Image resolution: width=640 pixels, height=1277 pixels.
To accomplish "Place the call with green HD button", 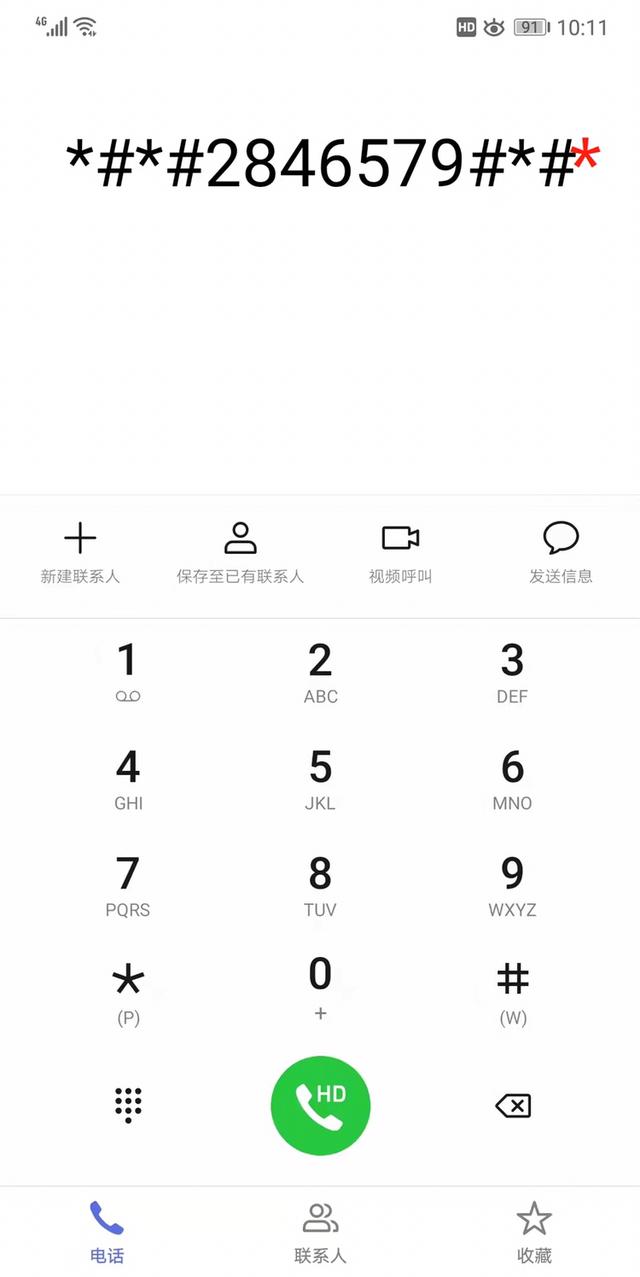I will tap(320, 1105).
